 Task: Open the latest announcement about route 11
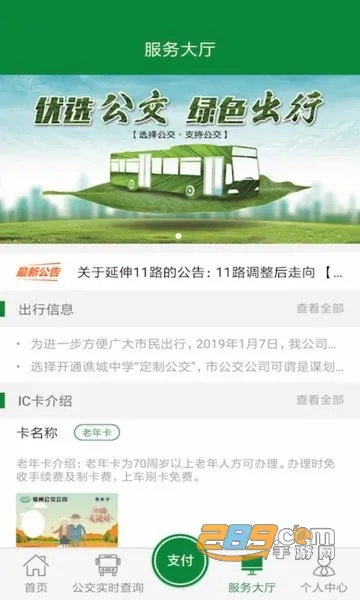pyautogui.click(x=210, y=272)
